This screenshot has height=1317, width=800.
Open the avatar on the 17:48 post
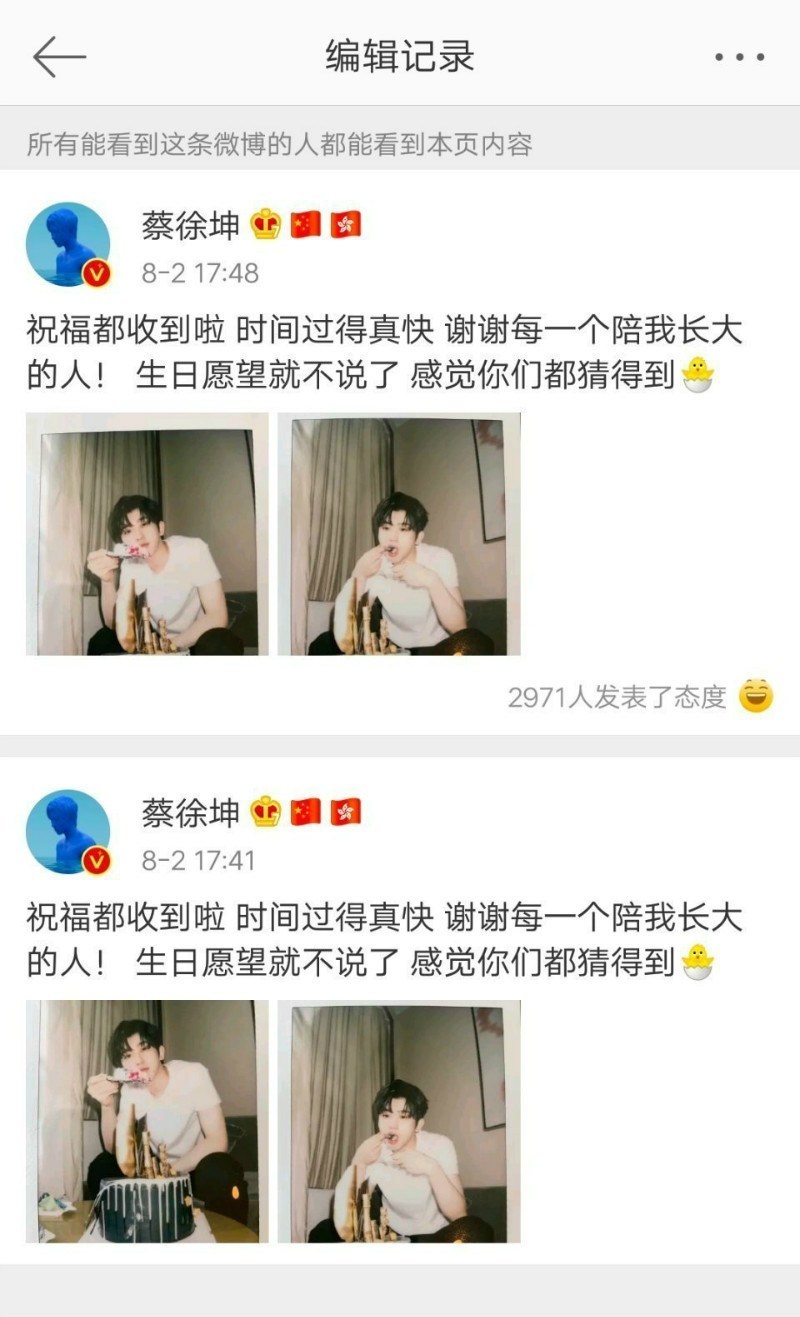68,245
